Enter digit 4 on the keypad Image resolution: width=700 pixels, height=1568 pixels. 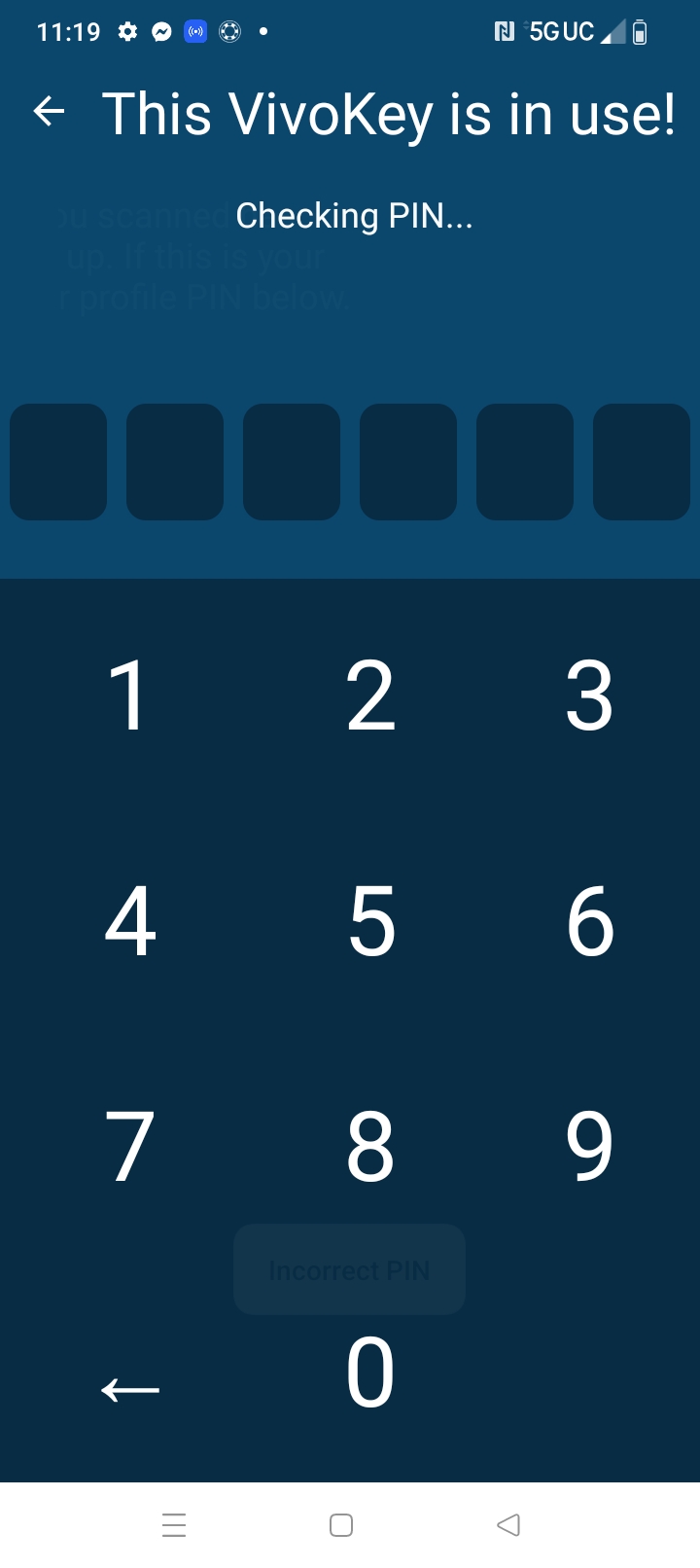[130, 920]
